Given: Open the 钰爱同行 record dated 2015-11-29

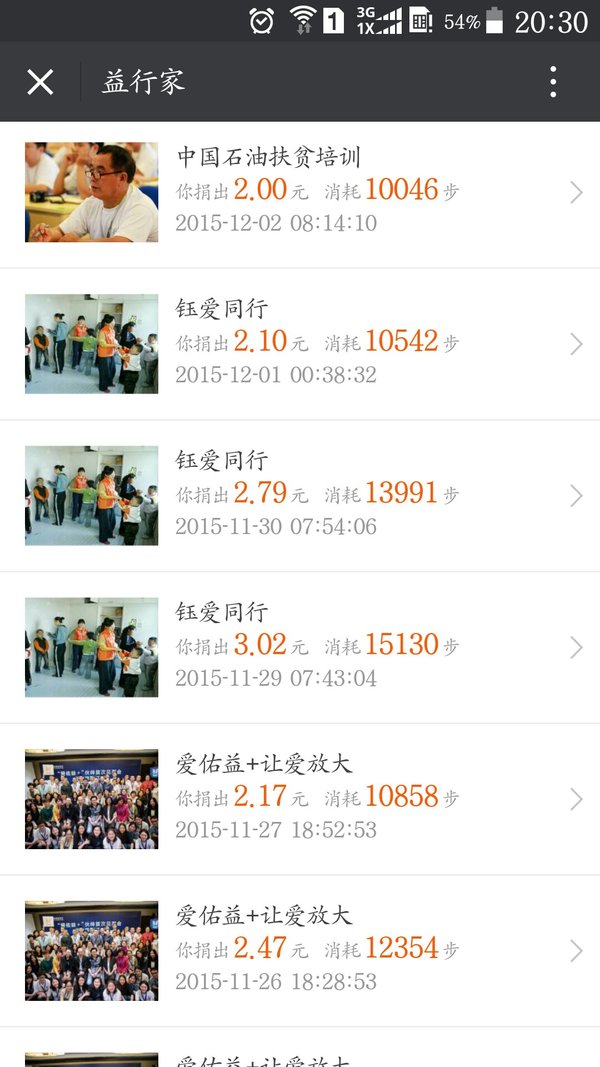Looking at the screenshot, I should point(300,648).
